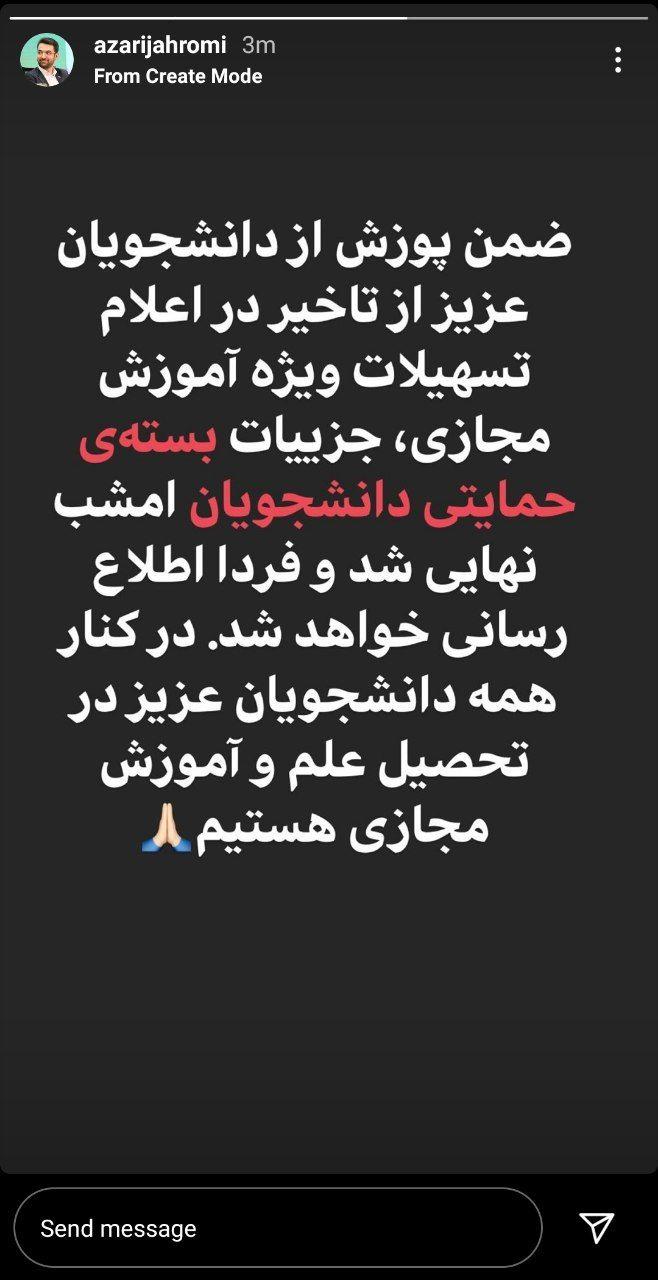Screen dimensions: 658x1280
Task: Tap the azarijahromi username
Action: coord(160,45)
